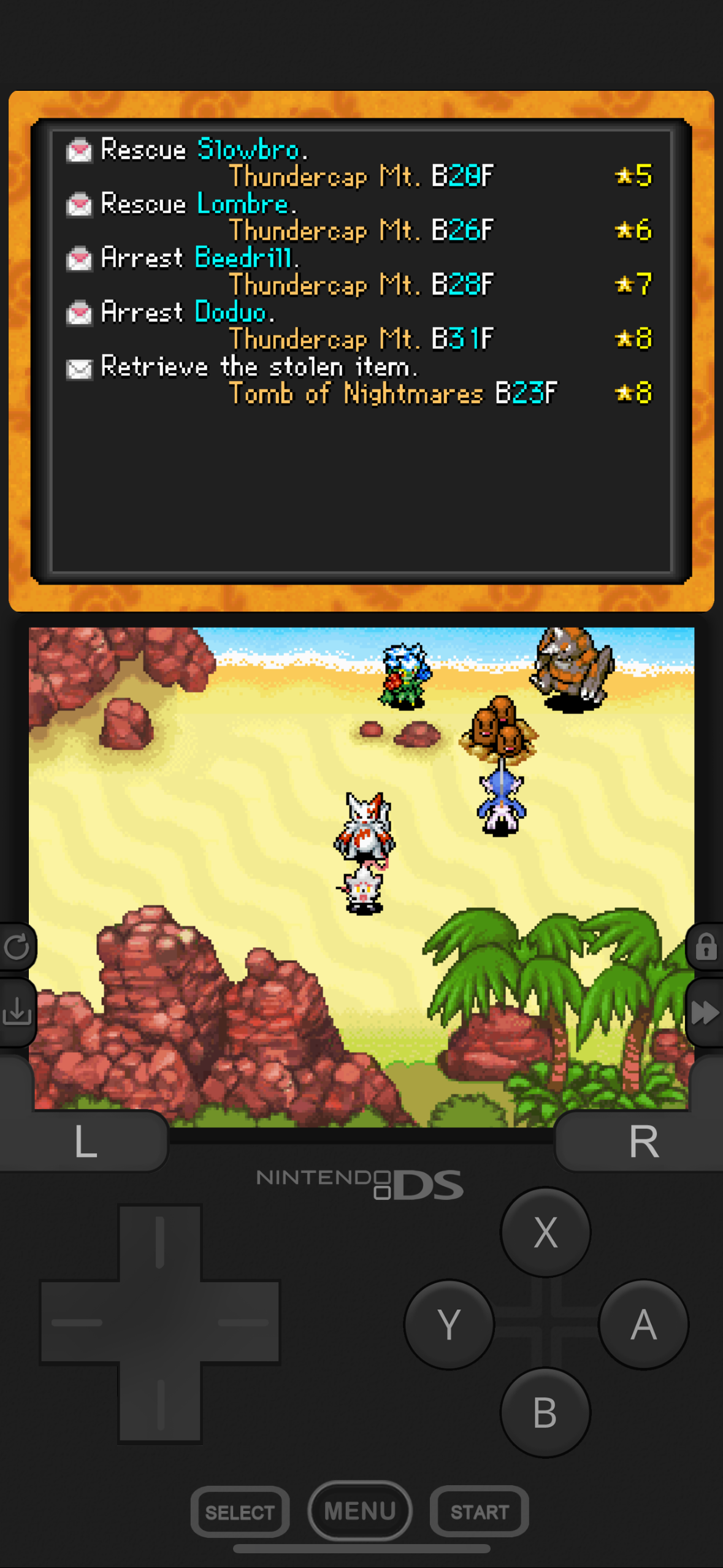Tap the save state download icon
Viewport: 723px width, 1568px height.
[x=17, y=1012]
